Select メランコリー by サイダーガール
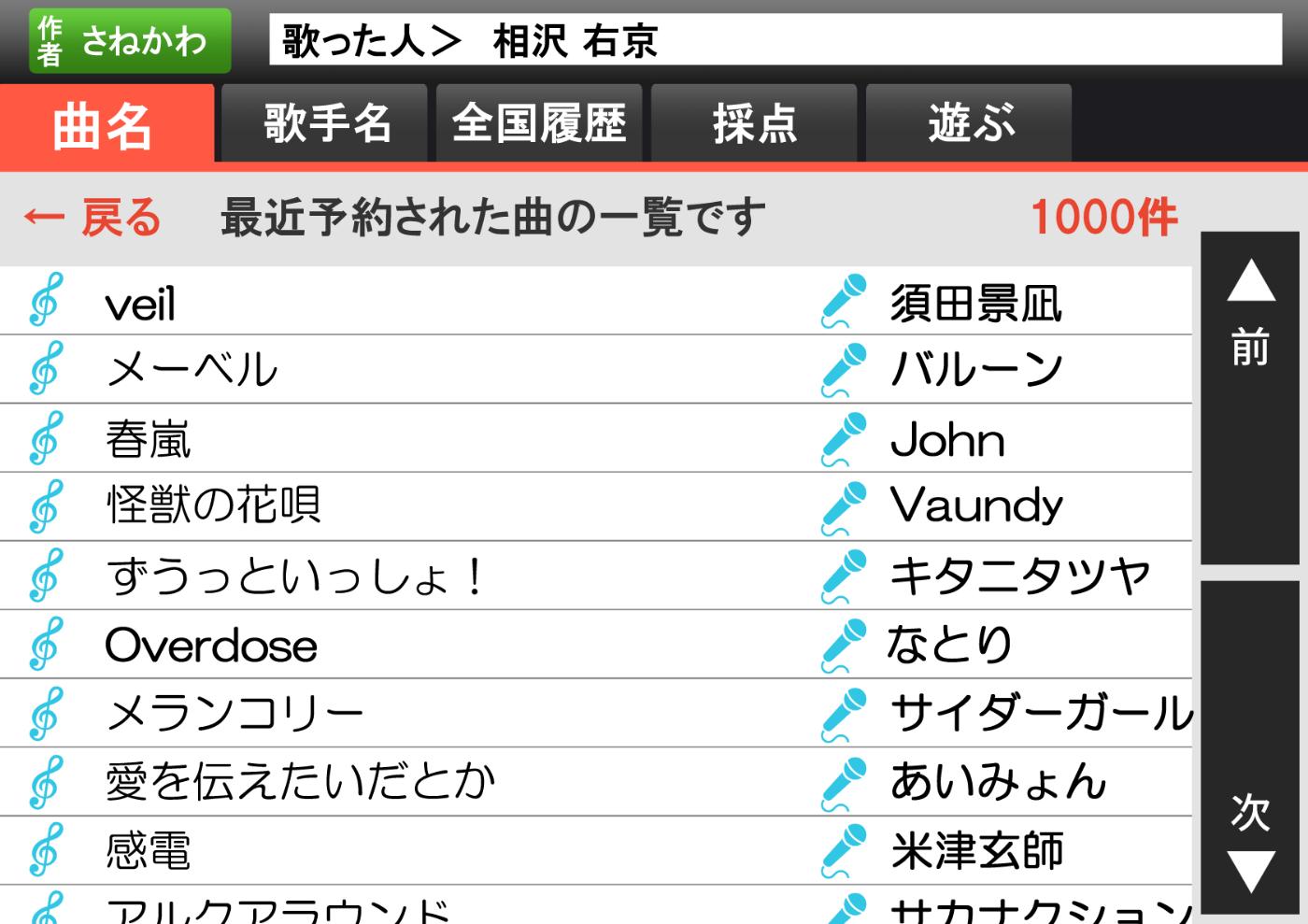The width and height of the screenshot is (1308, 924). pos(595,714)
